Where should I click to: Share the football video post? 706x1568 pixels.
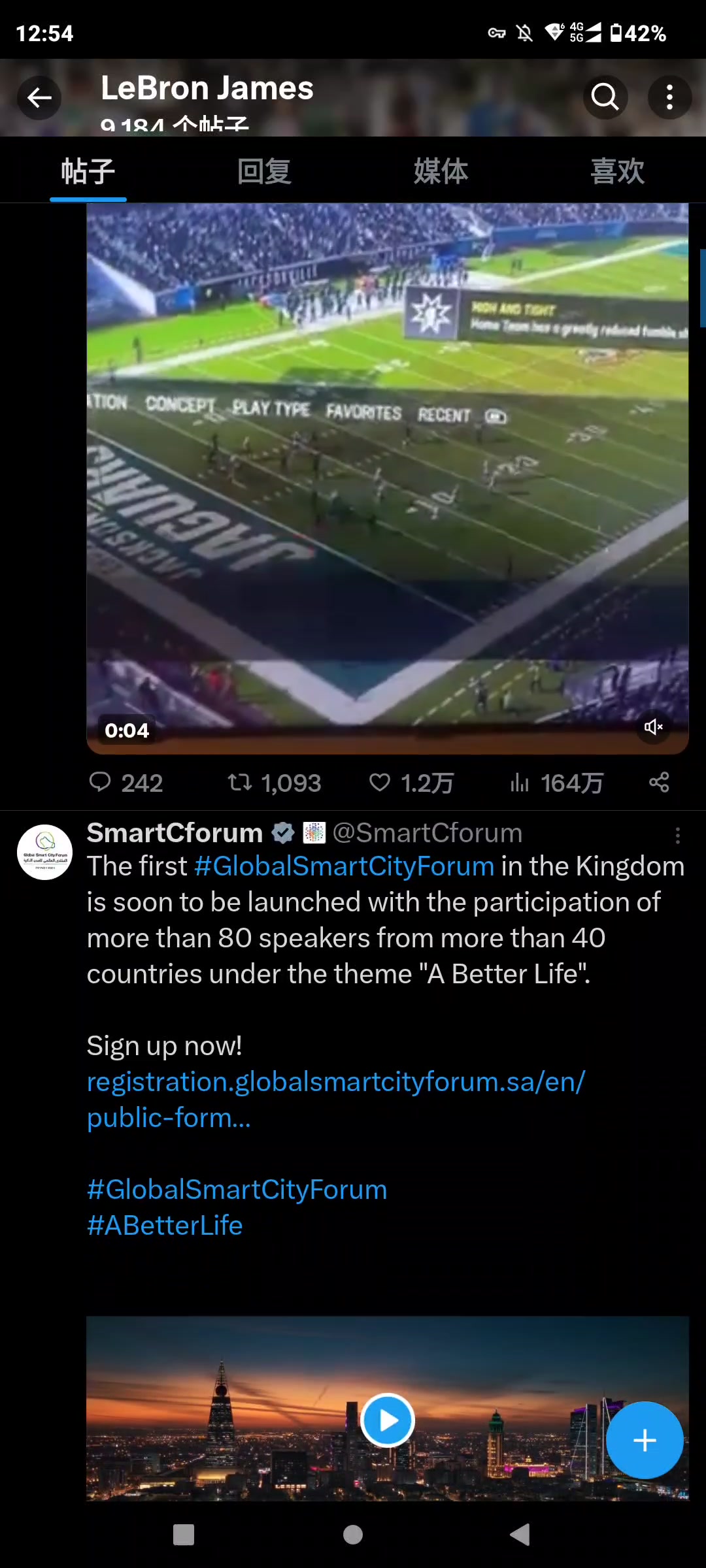tap(659, 782)
